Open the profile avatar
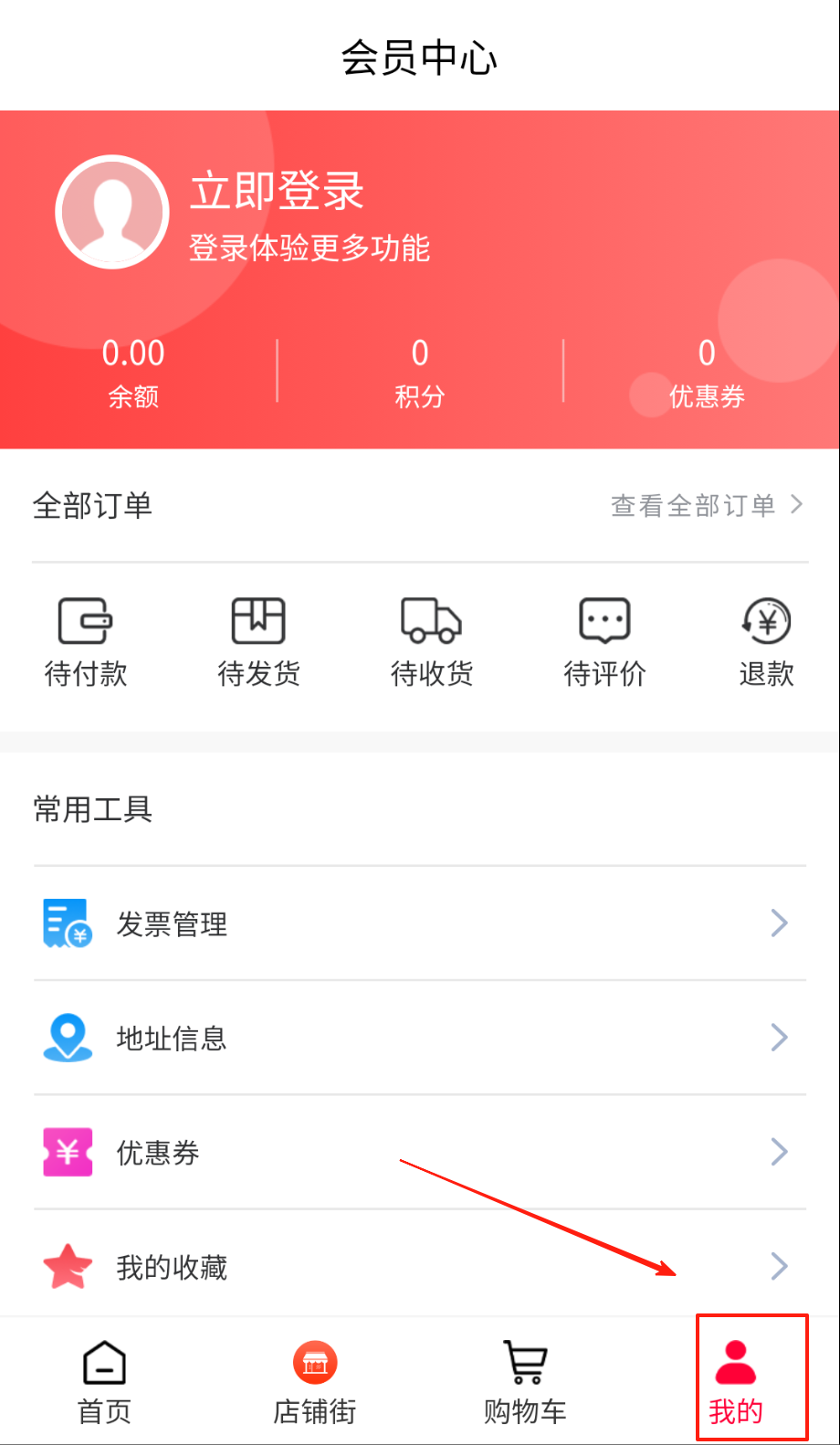Image resolution: width=840 pixels, height=1445 pixels. 112,212
